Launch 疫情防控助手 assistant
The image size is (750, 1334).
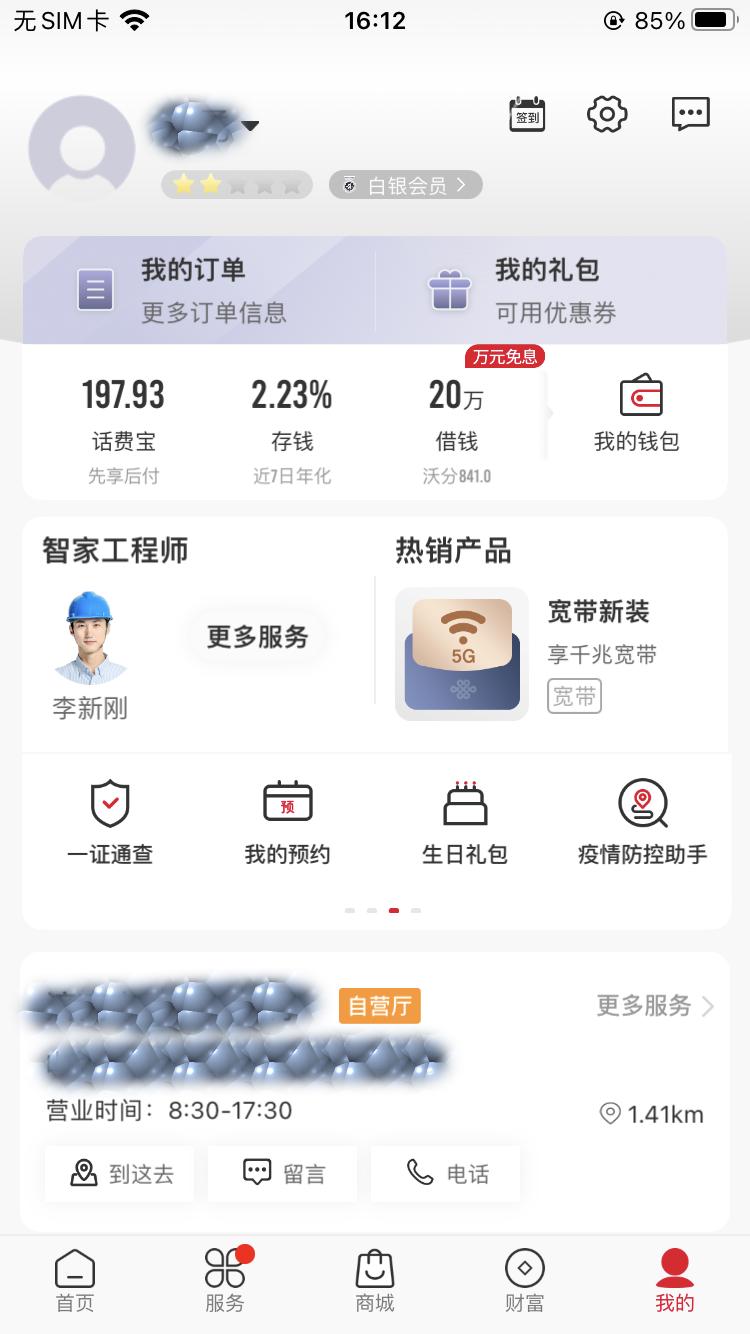pos(640,820)
